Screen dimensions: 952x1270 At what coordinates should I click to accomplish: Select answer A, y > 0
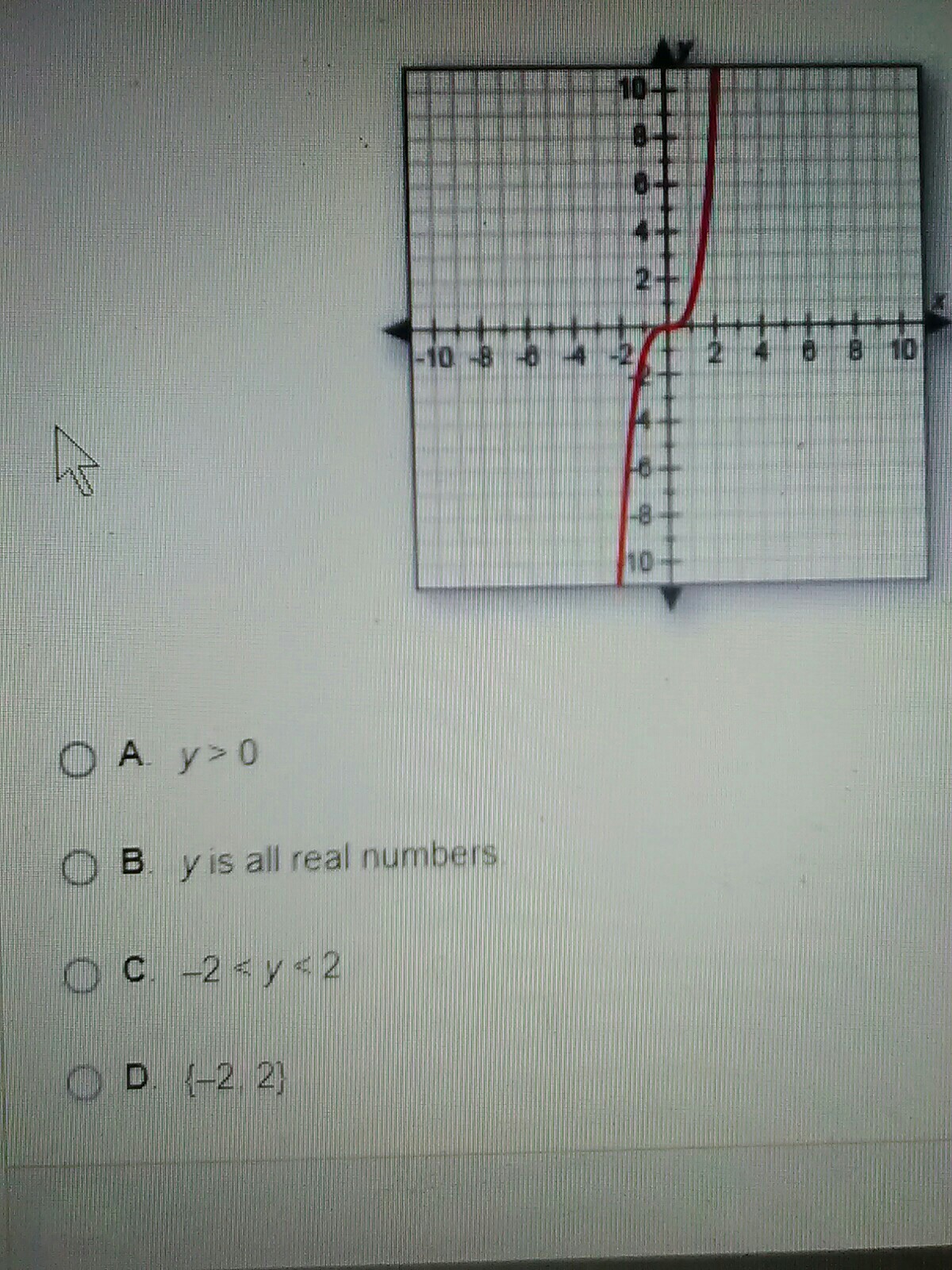point(78,760)
